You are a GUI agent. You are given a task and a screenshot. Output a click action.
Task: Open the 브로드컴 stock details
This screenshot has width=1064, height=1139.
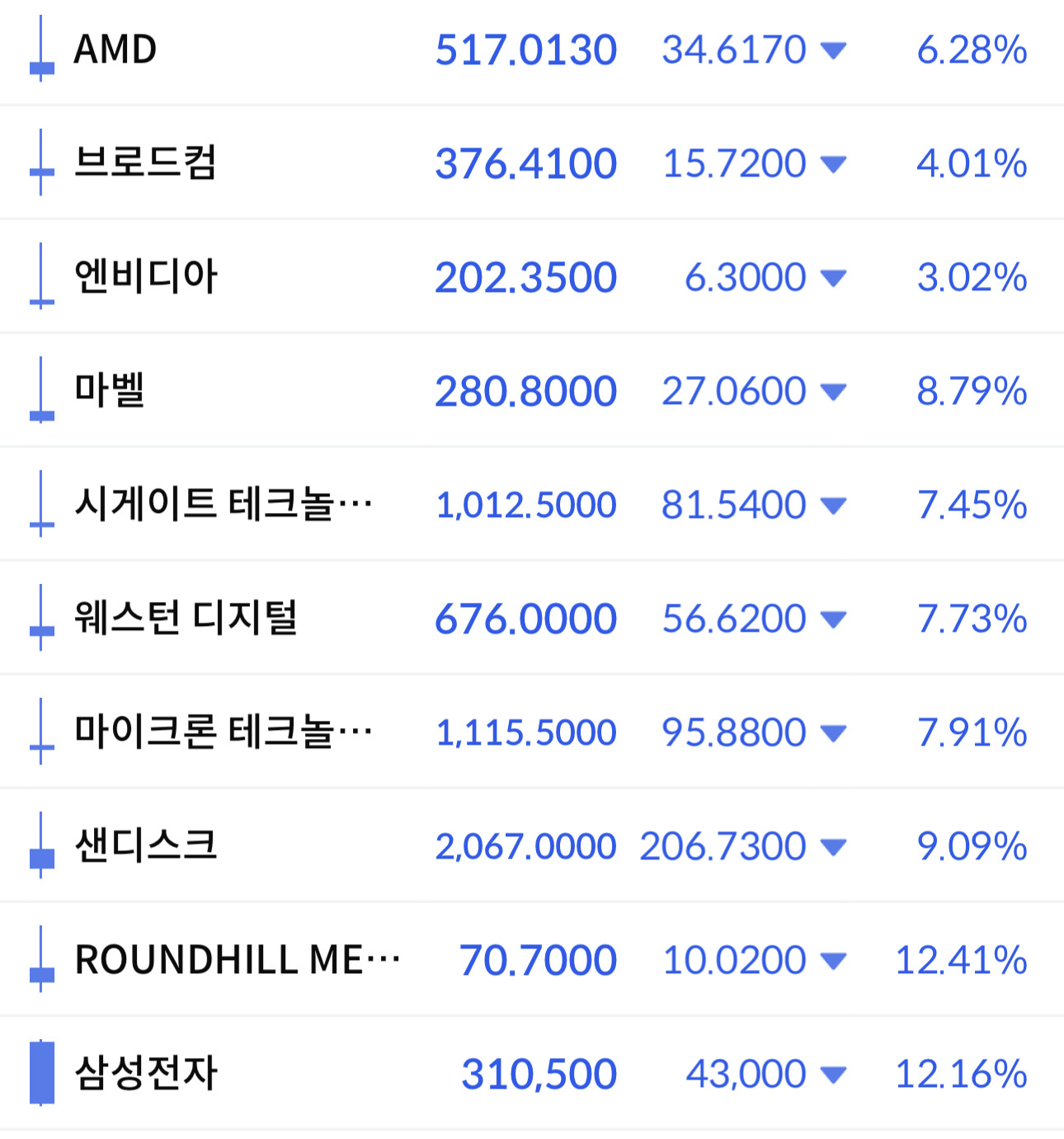tap(532, 162)
